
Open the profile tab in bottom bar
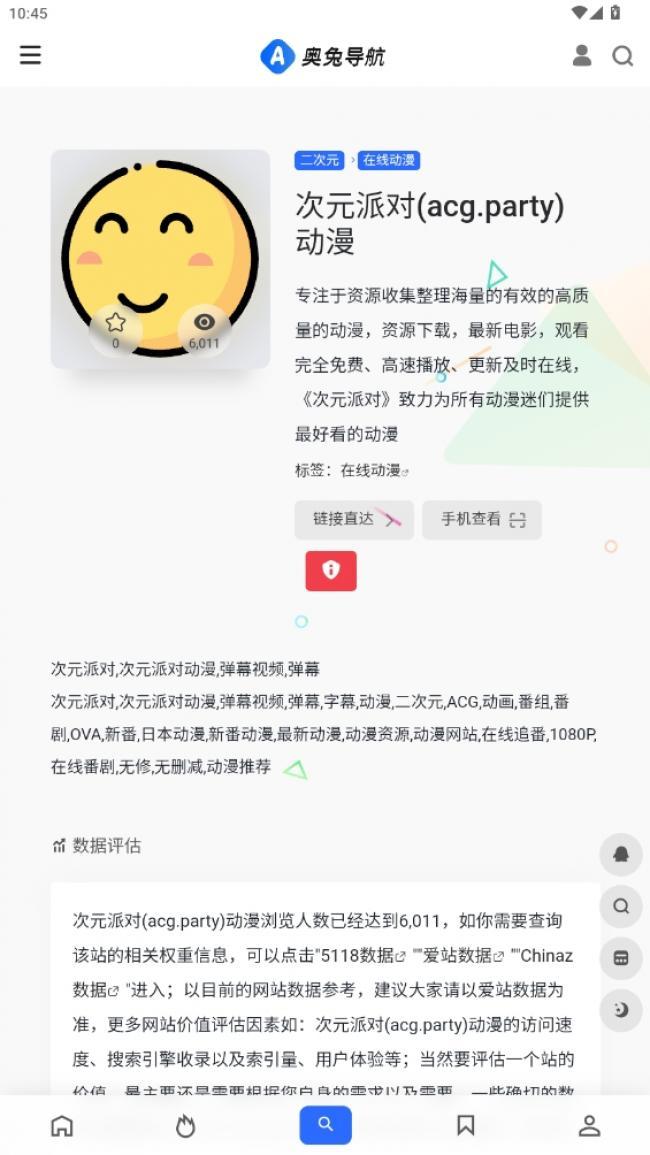click(x=589, y=1126)
